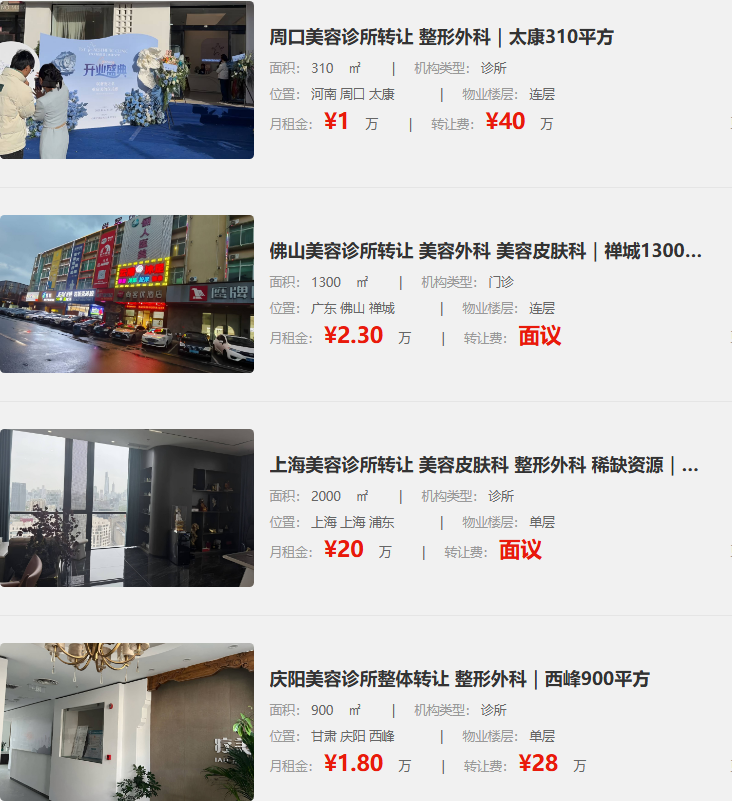The height and width of the screenshot is (801, 732).
Task: Open the 周口美容诊所转让 listing in 太康
Action: tap(441, 38)
